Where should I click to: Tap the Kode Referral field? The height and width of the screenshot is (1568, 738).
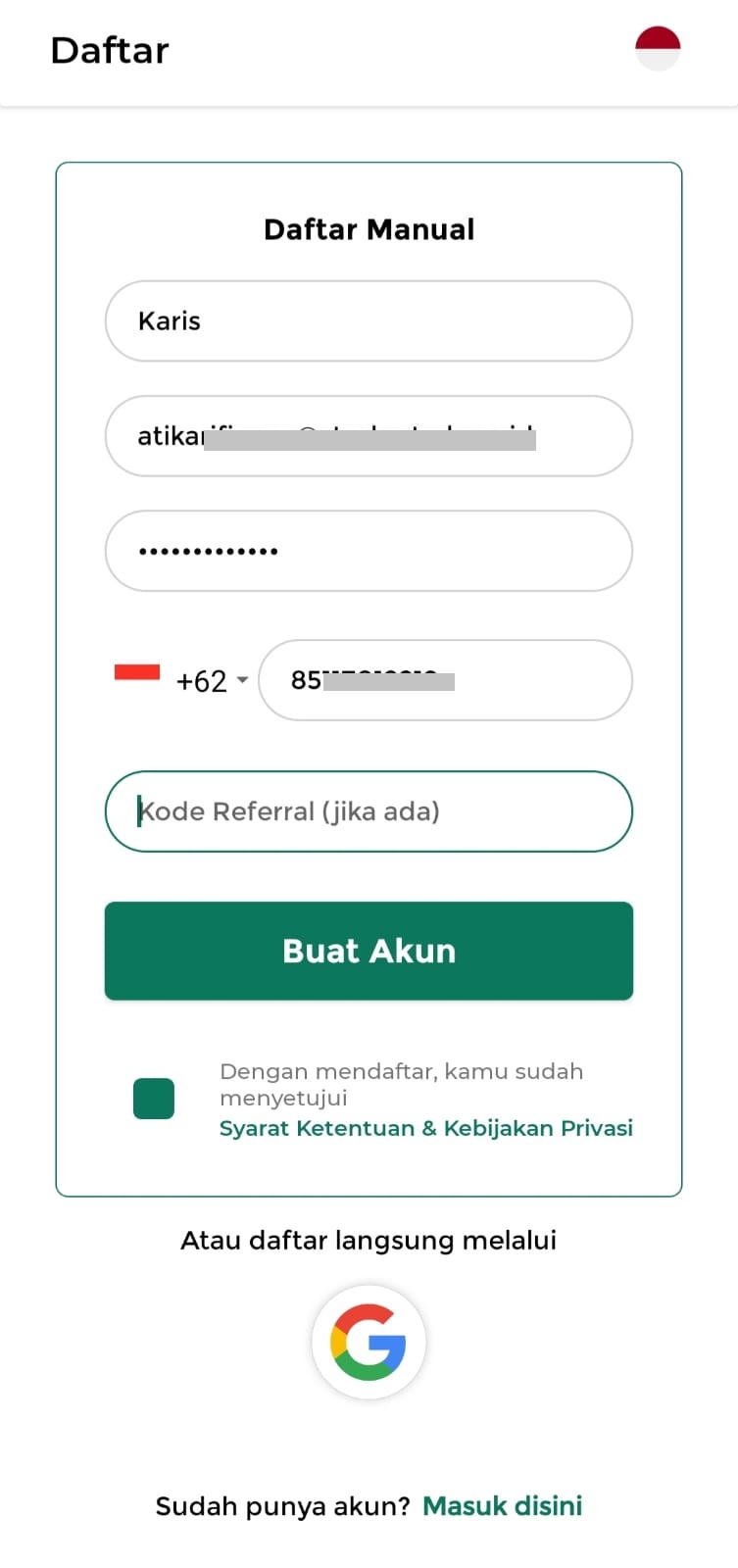click(369, 811)
